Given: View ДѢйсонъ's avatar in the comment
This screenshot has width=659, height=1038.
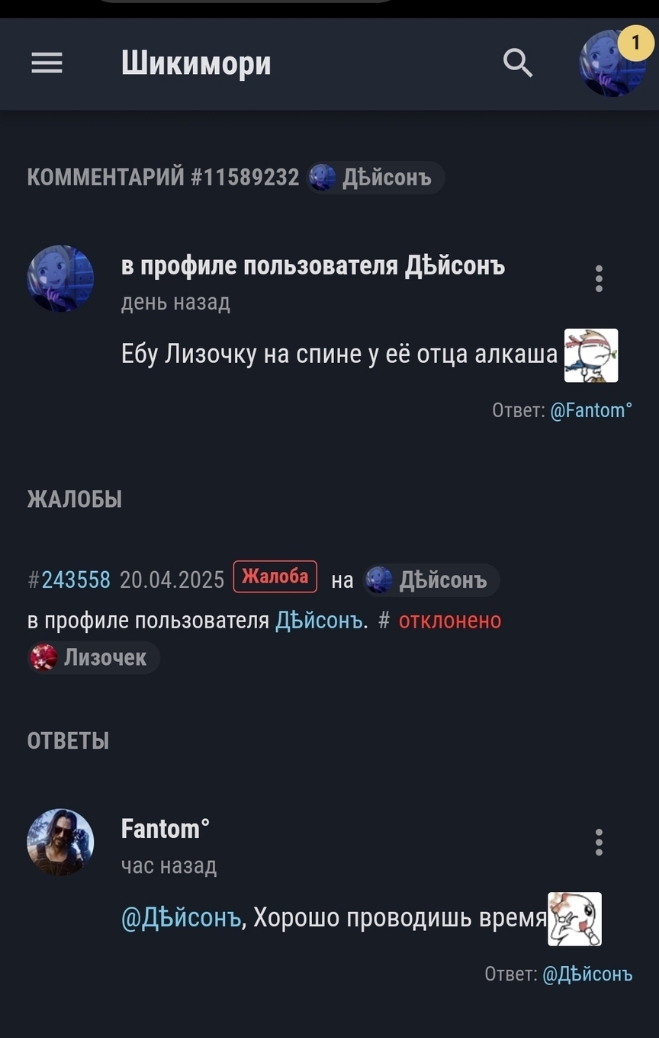Looking at the screenshot, I should pos(60,279).
